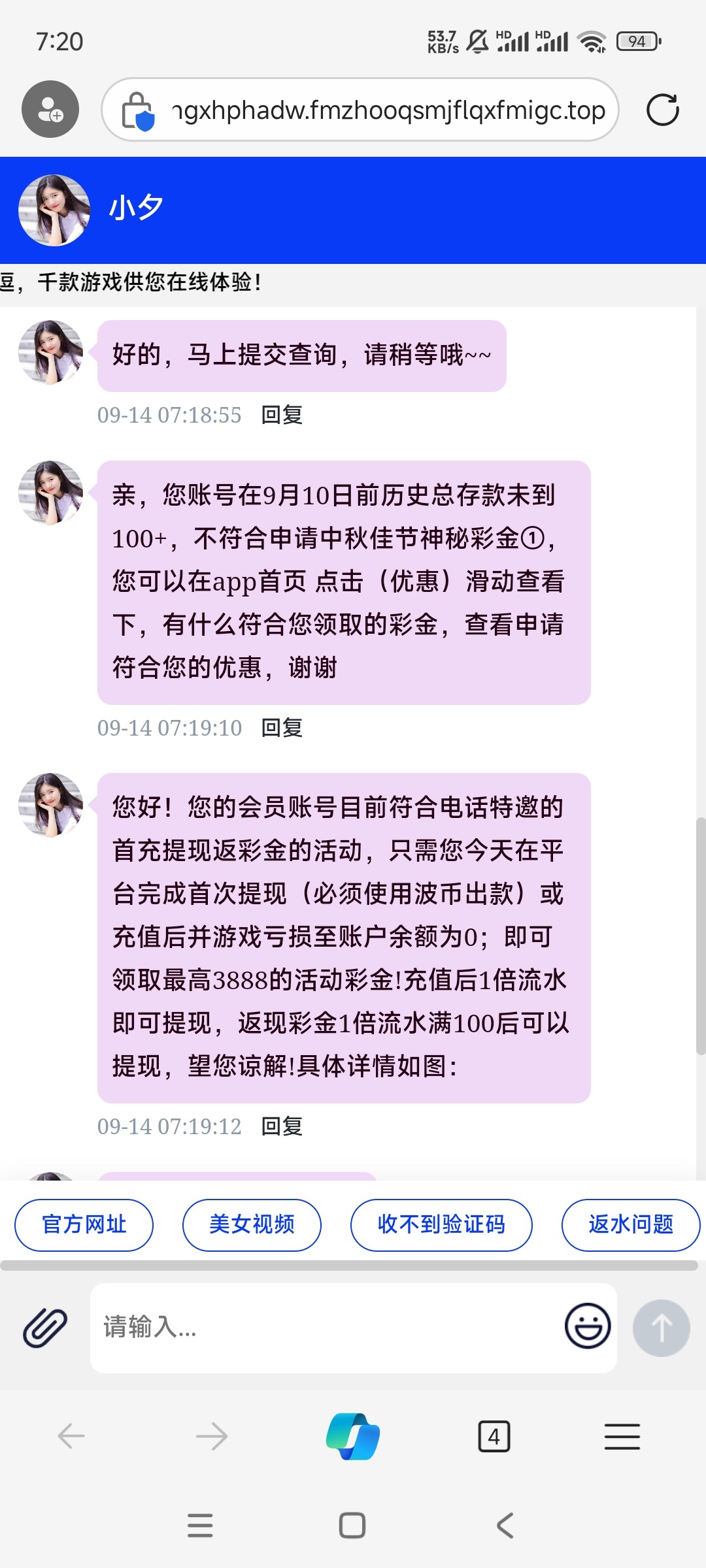
Task: Tap the 收不到验证码 chip
Action: coord(441,1224)
